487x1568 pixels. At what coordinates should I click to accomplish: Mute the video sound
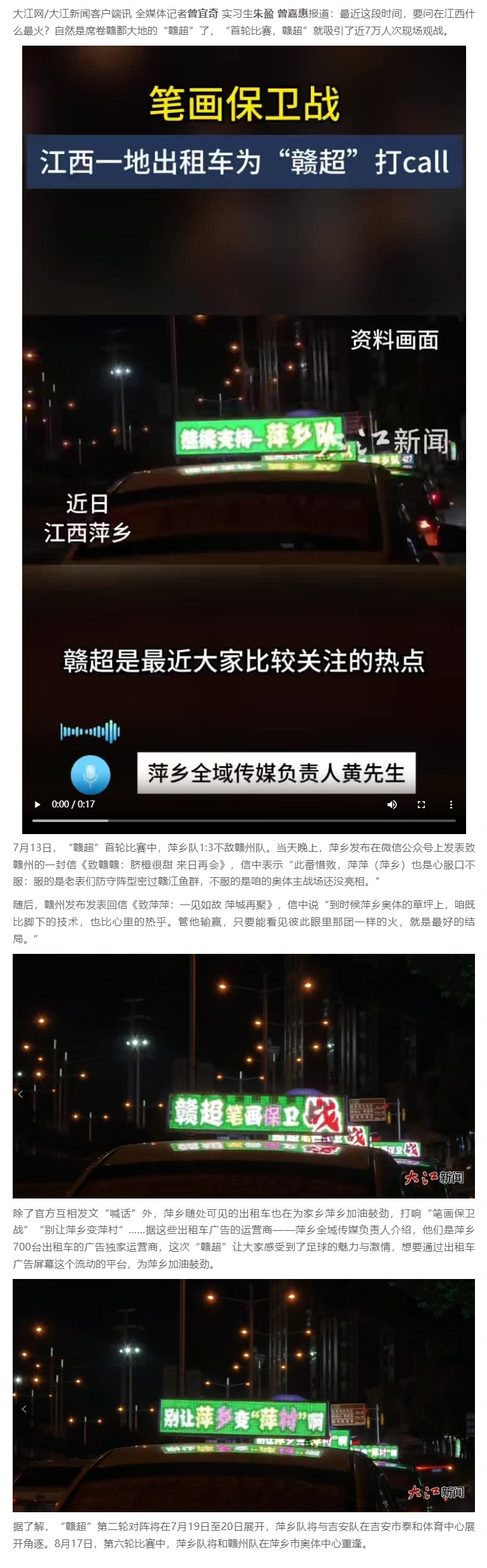click(x=392, y=804)
